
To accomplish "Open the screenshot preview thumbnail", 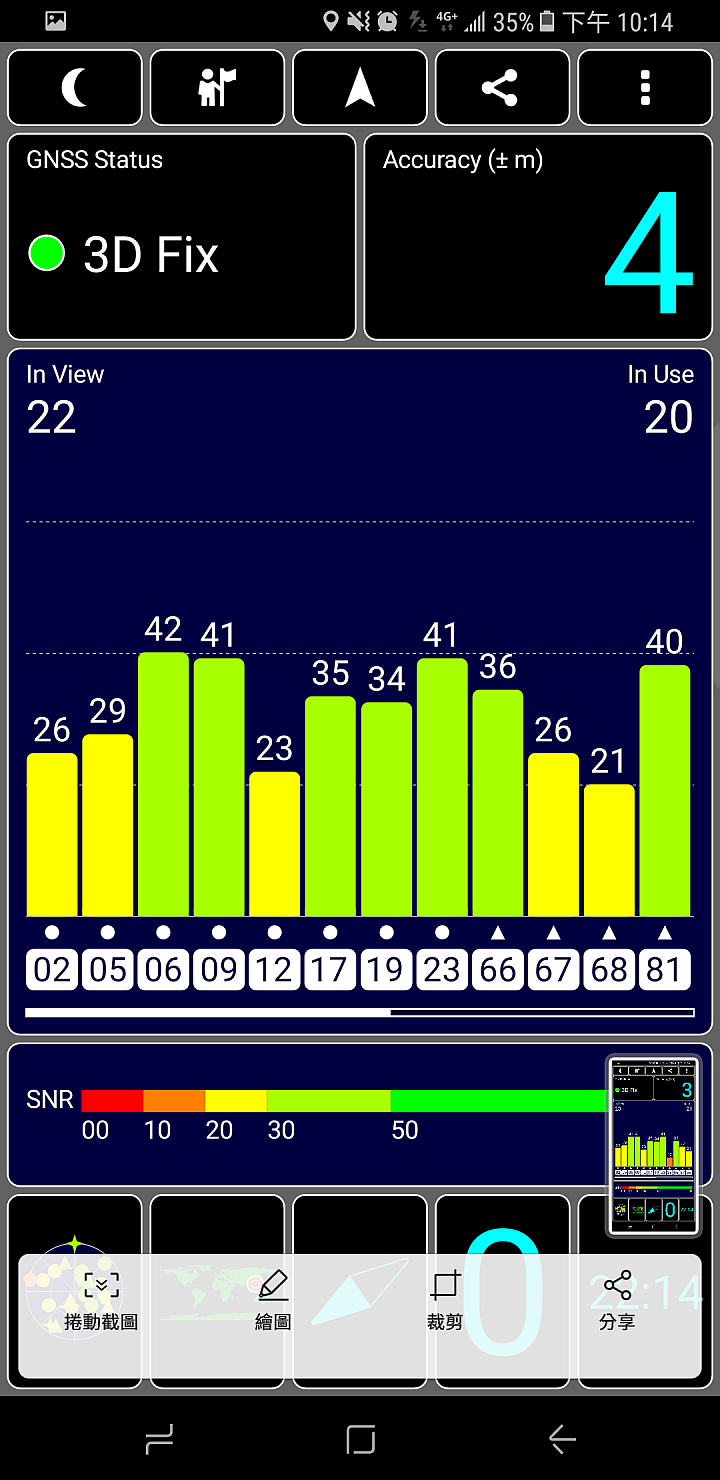I will point(654,1146).
